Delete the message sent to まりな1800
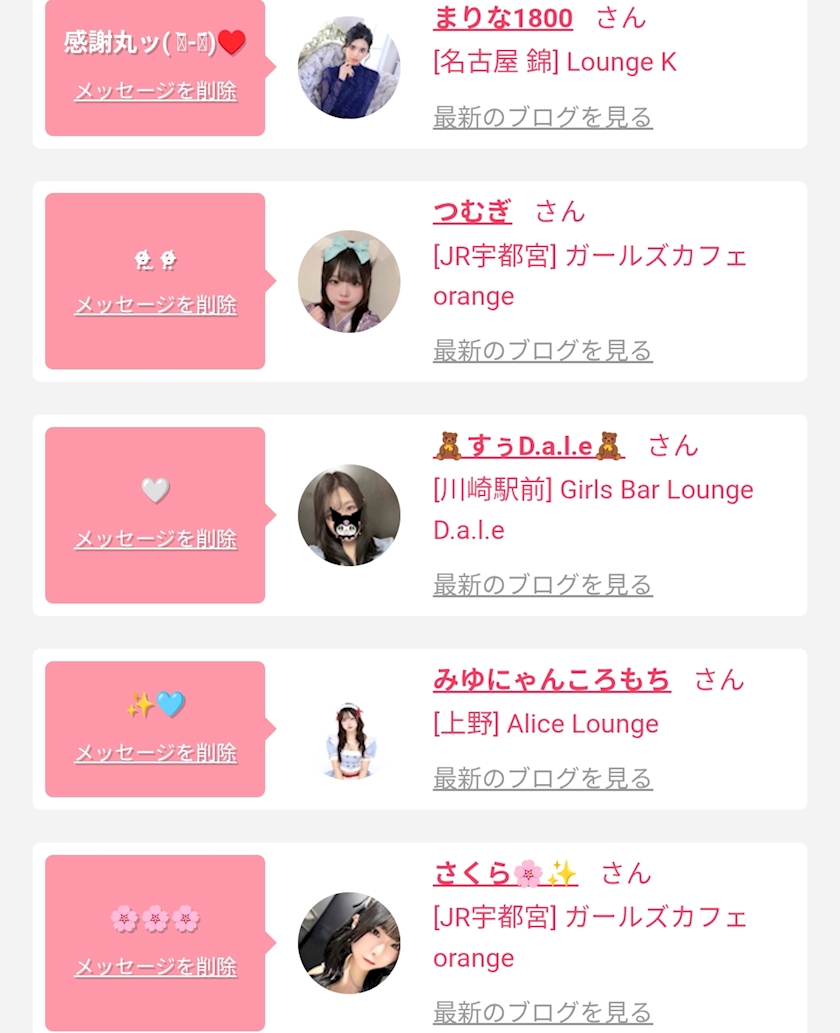 tap(155, 91)
